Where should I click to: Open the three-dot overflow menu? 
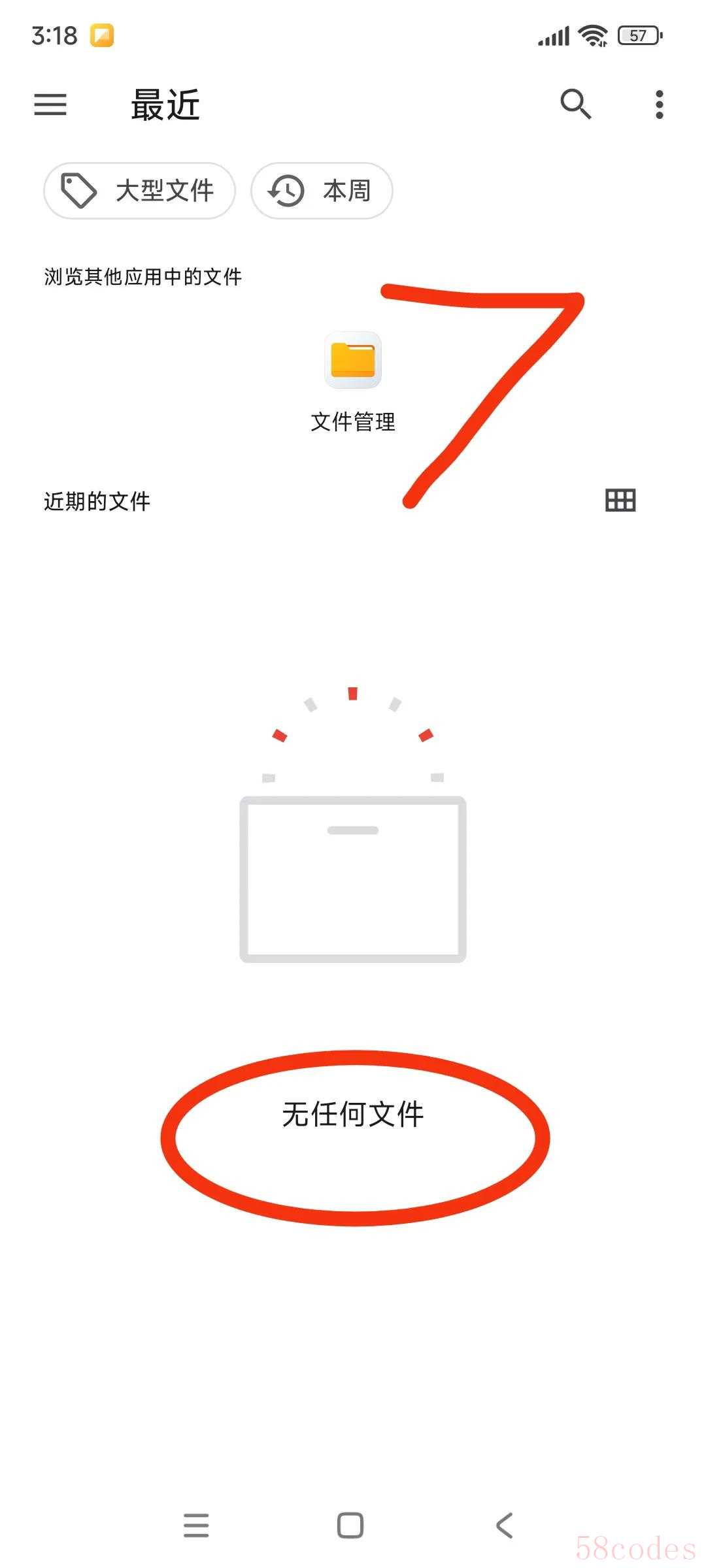[x=659, y=105]
